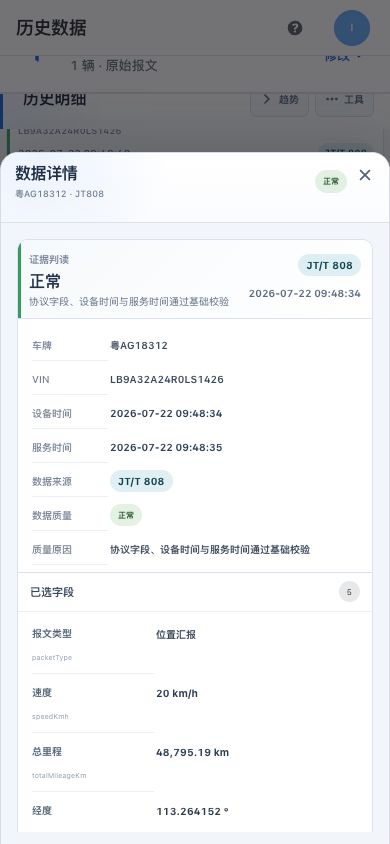Close the 数据详情 sheet
Viewport: 390px width, 844px height.
365,175
